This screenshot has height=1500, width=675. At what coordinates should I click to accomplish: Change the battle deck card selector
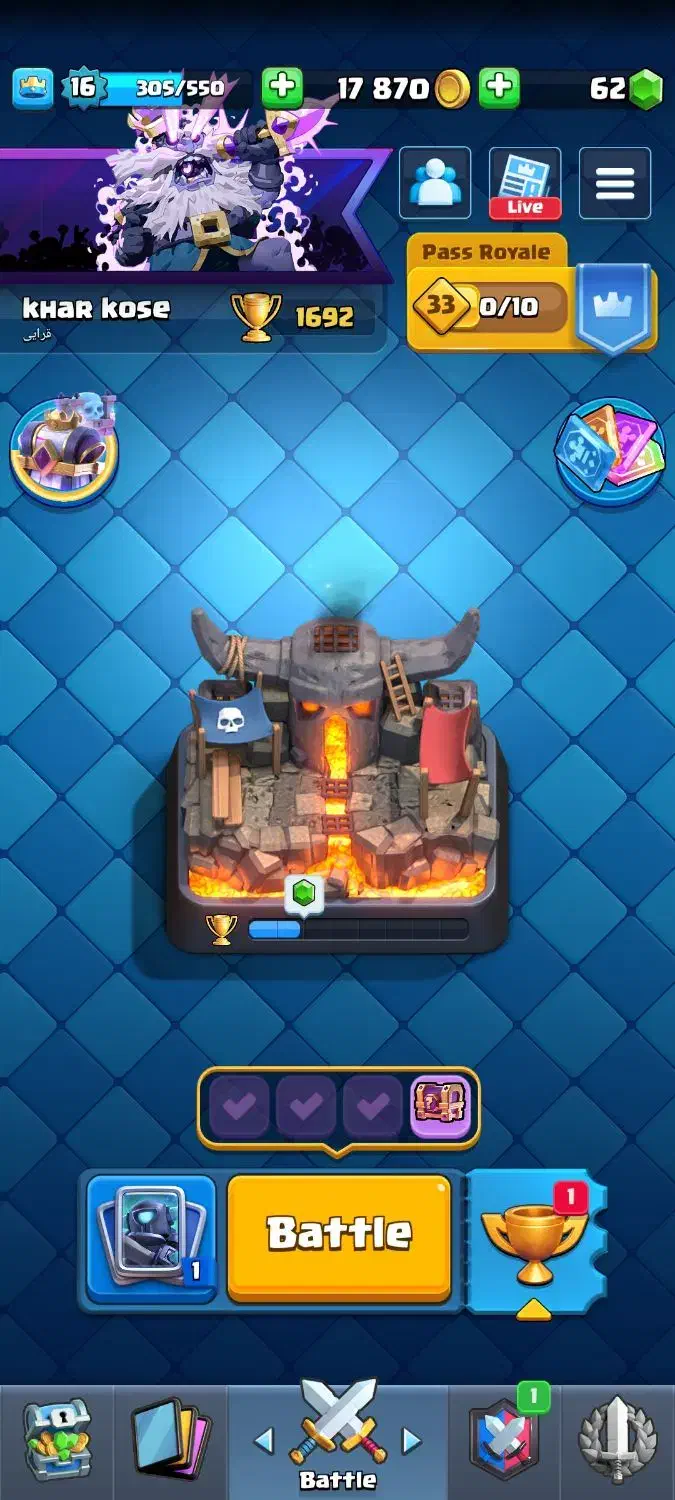pyautogui.click(x=151, y=1238)
